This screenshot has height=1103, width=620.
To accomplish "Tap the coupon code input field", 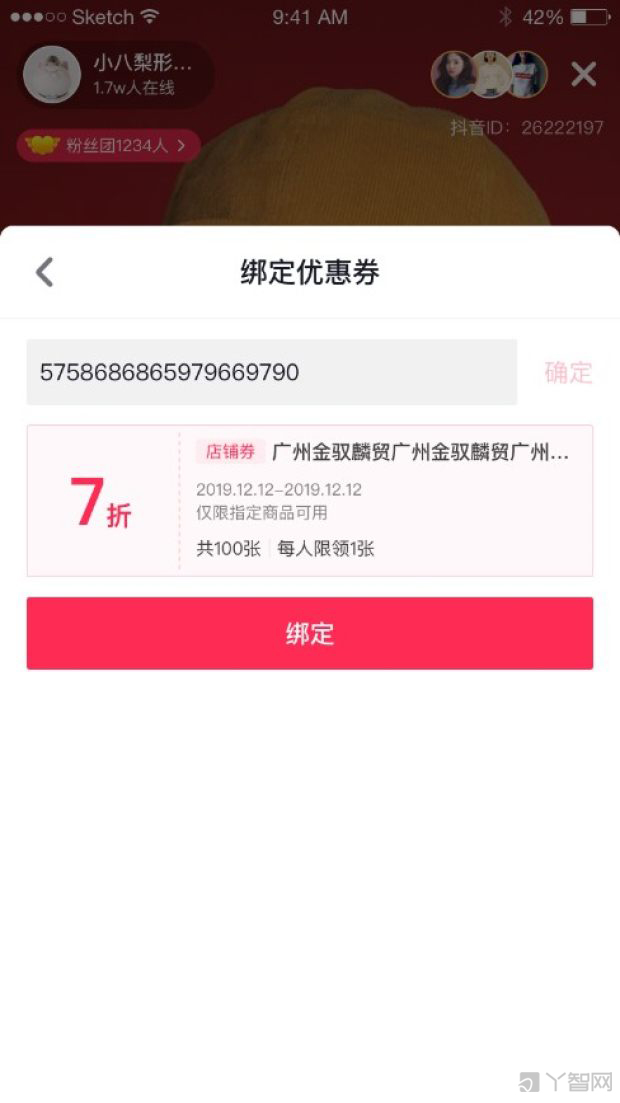I will click(271, 372).
